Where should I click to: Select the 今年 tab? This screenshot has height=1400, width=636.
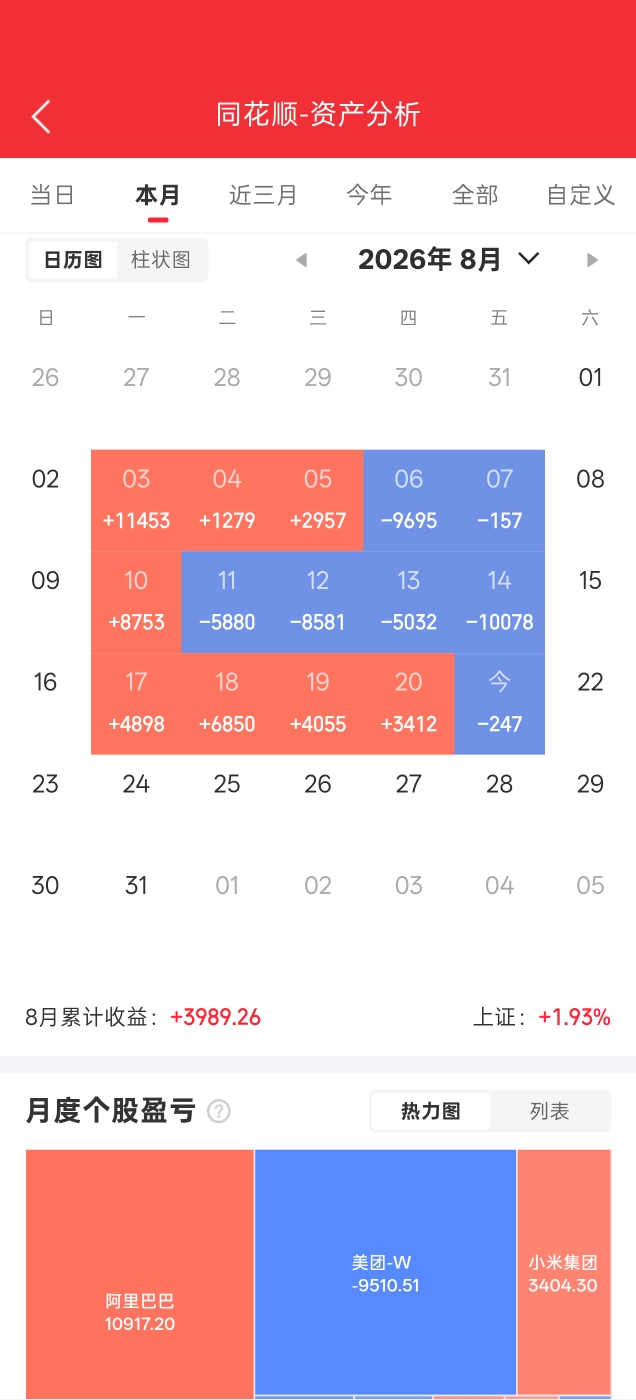(x=369, y=194)
